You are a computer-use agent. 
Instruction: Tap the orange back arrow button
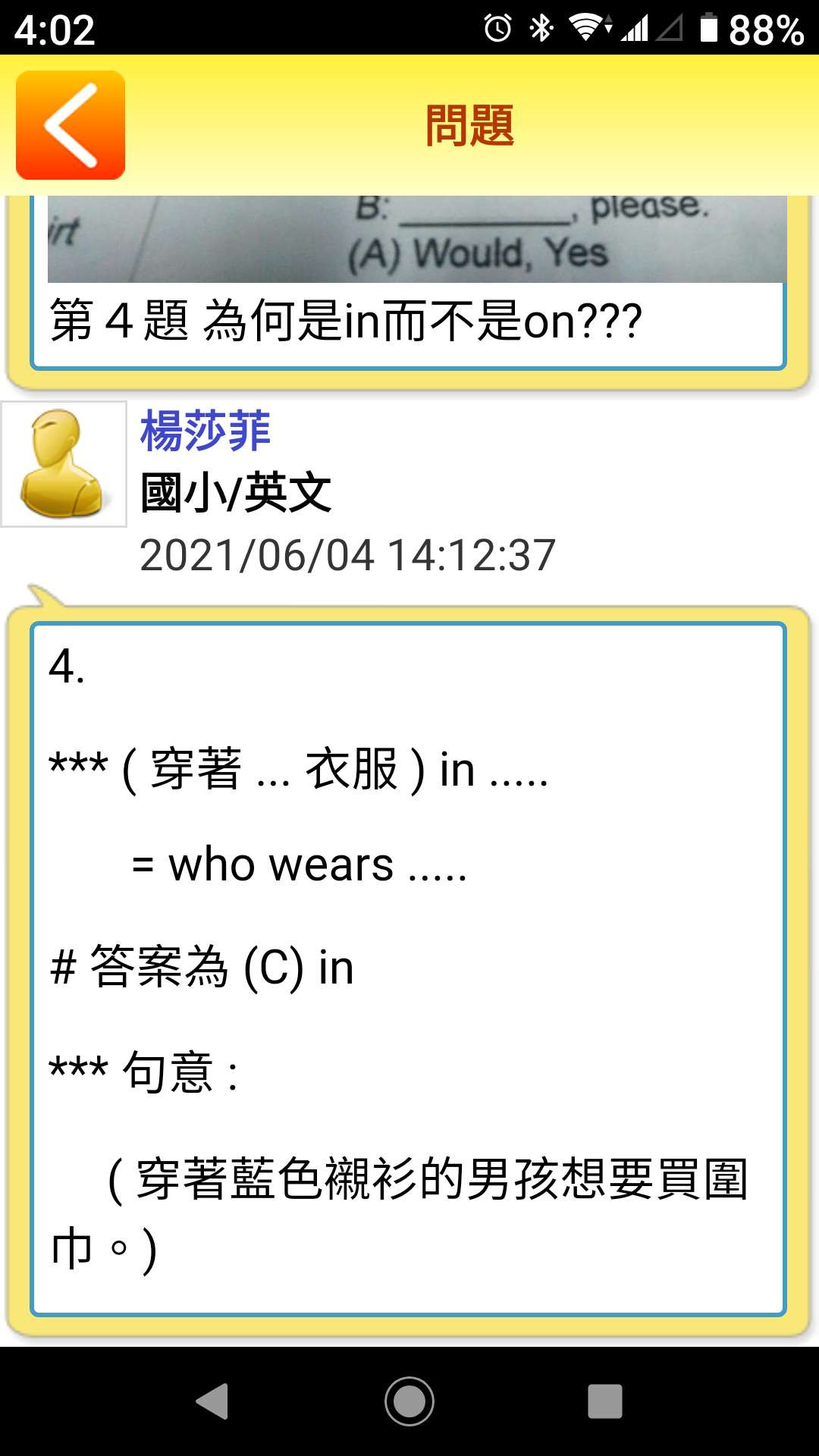tap(71, 125)
